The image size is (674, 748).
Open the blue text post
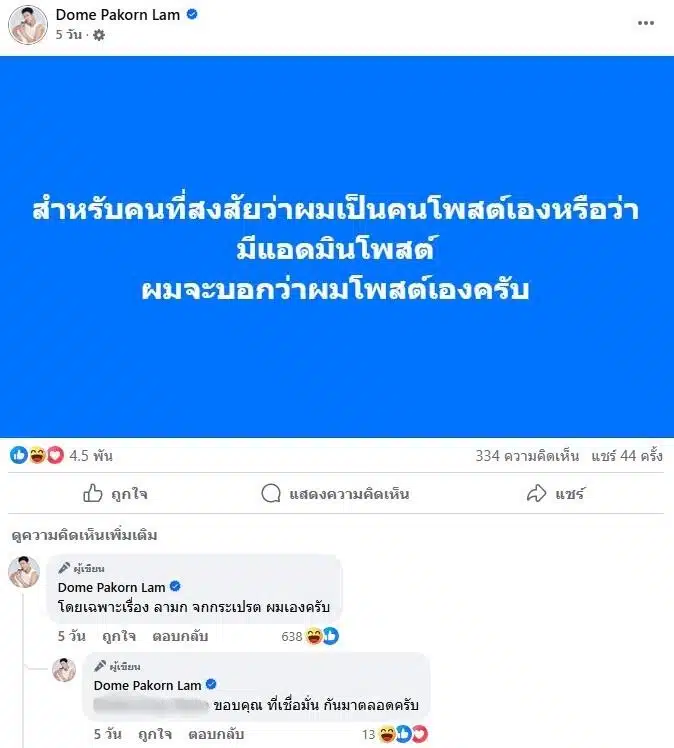click(x=337, y=246)
